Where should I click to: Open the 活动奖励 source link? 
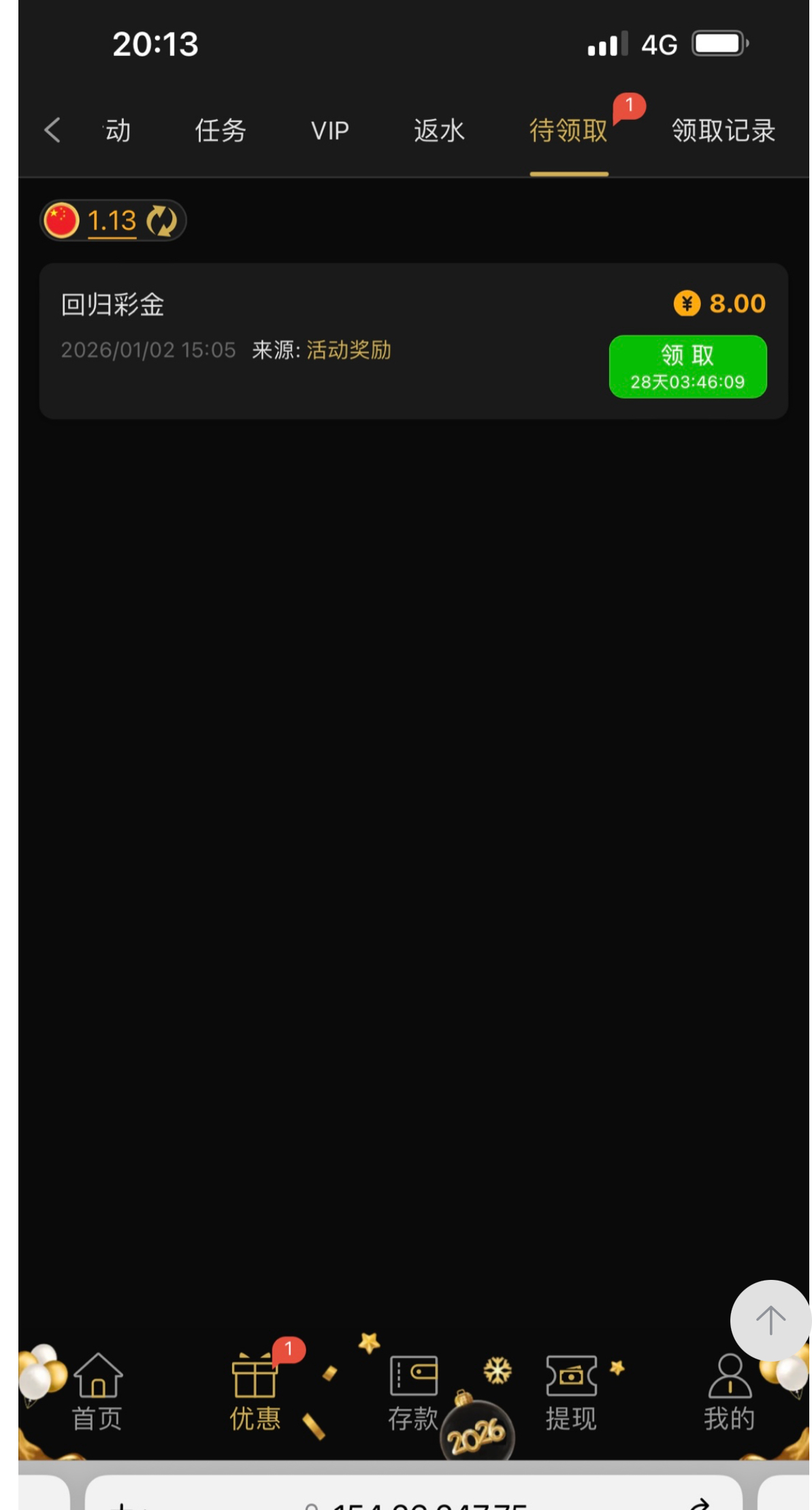[348, 350]
